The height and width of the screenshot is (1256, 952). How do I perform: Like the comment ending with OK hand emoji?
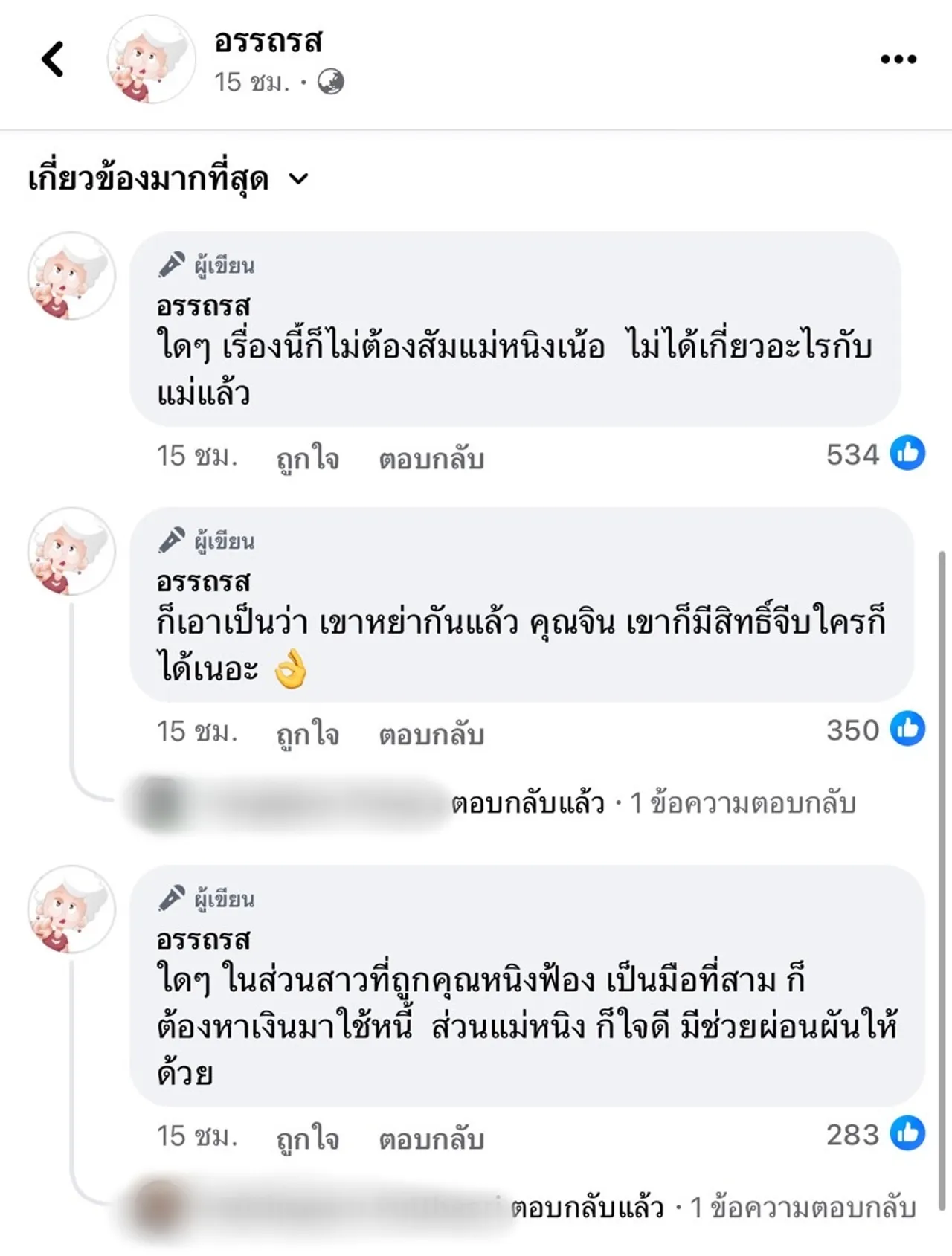307,734
